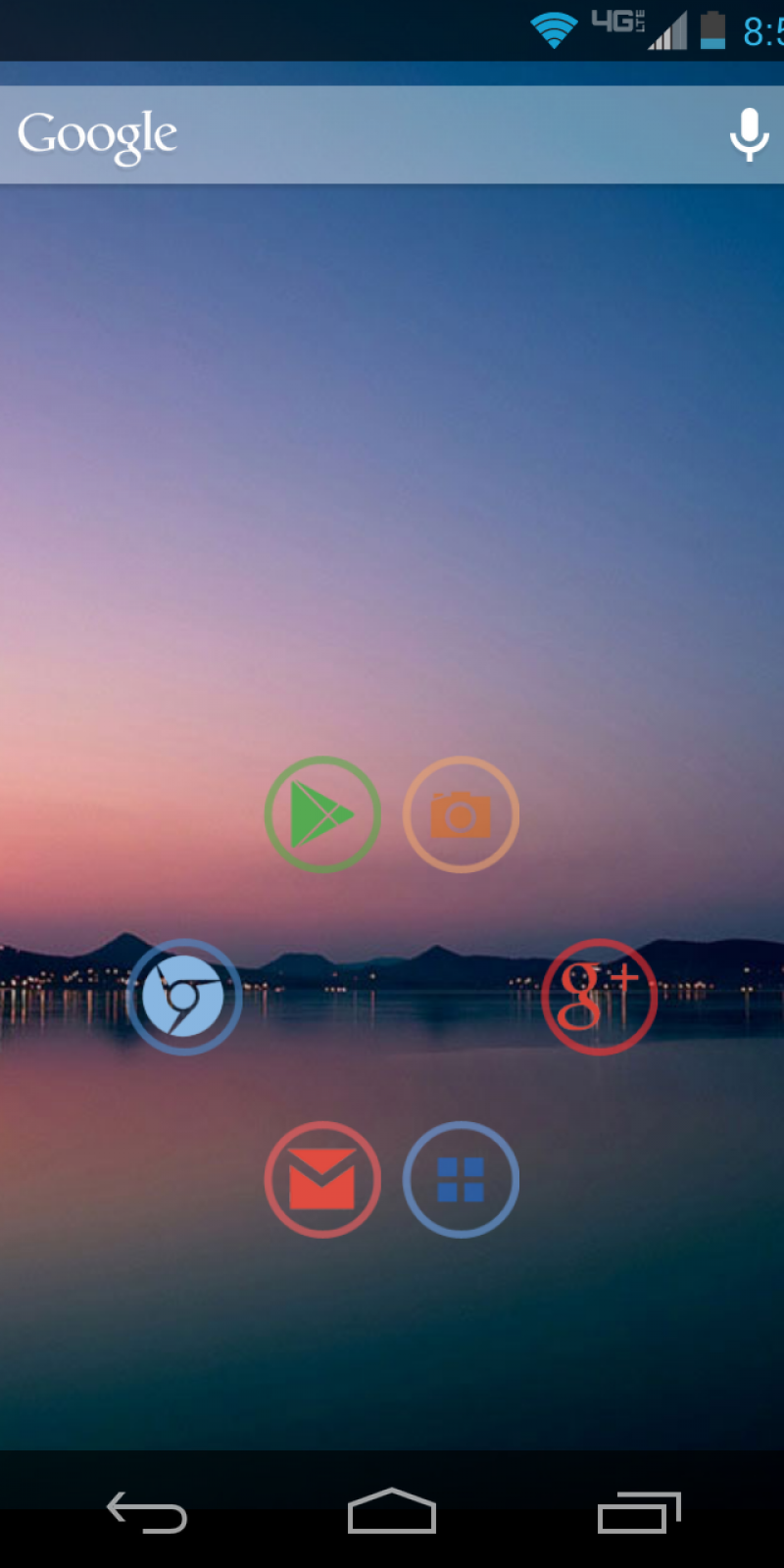Image resolution: width=784 pixels, height=1568 pixels.
Task: Tap the system back button
Action: [147, 1512]
